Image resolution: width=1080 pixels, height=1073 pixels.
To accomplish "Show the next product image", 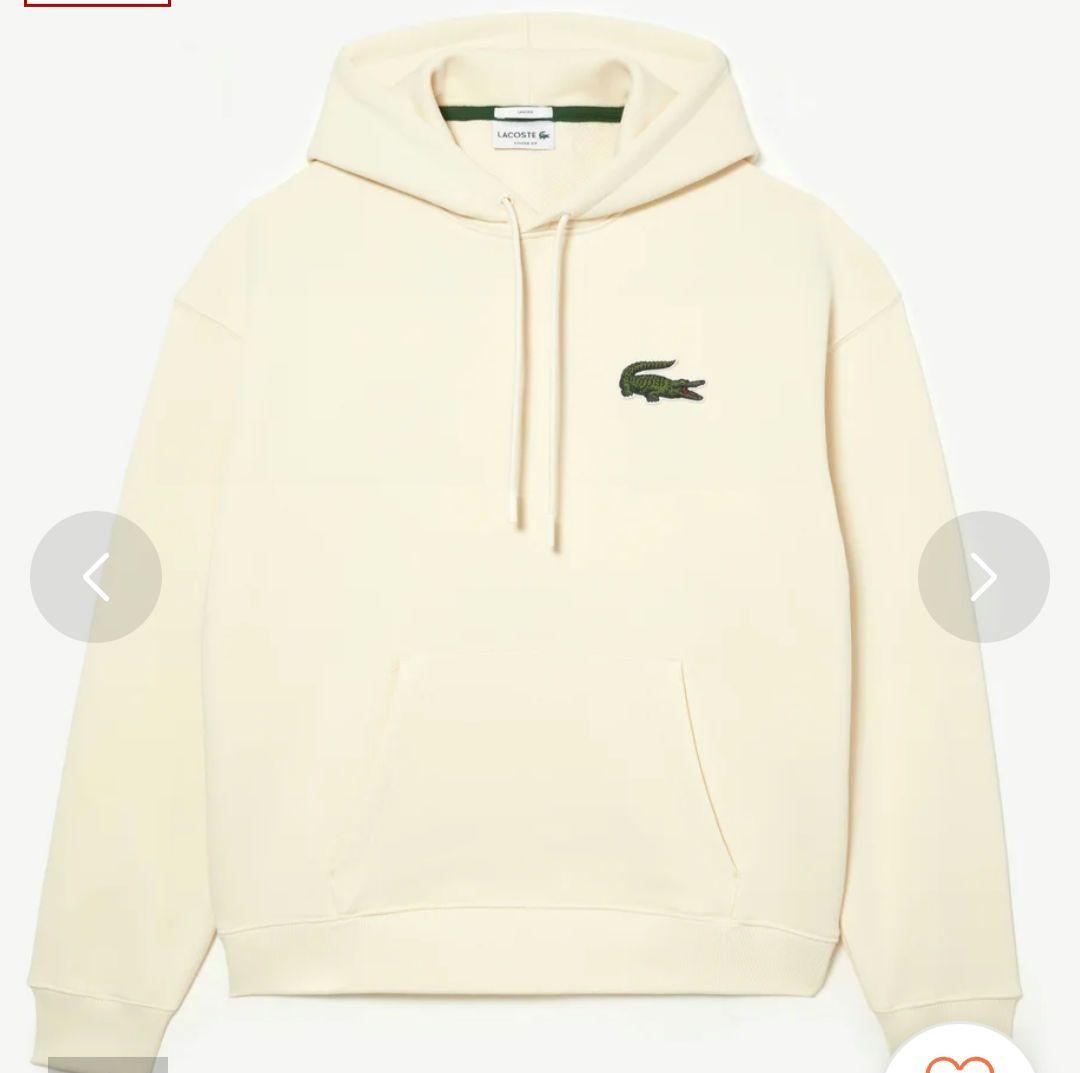I will tap(983, 577).
